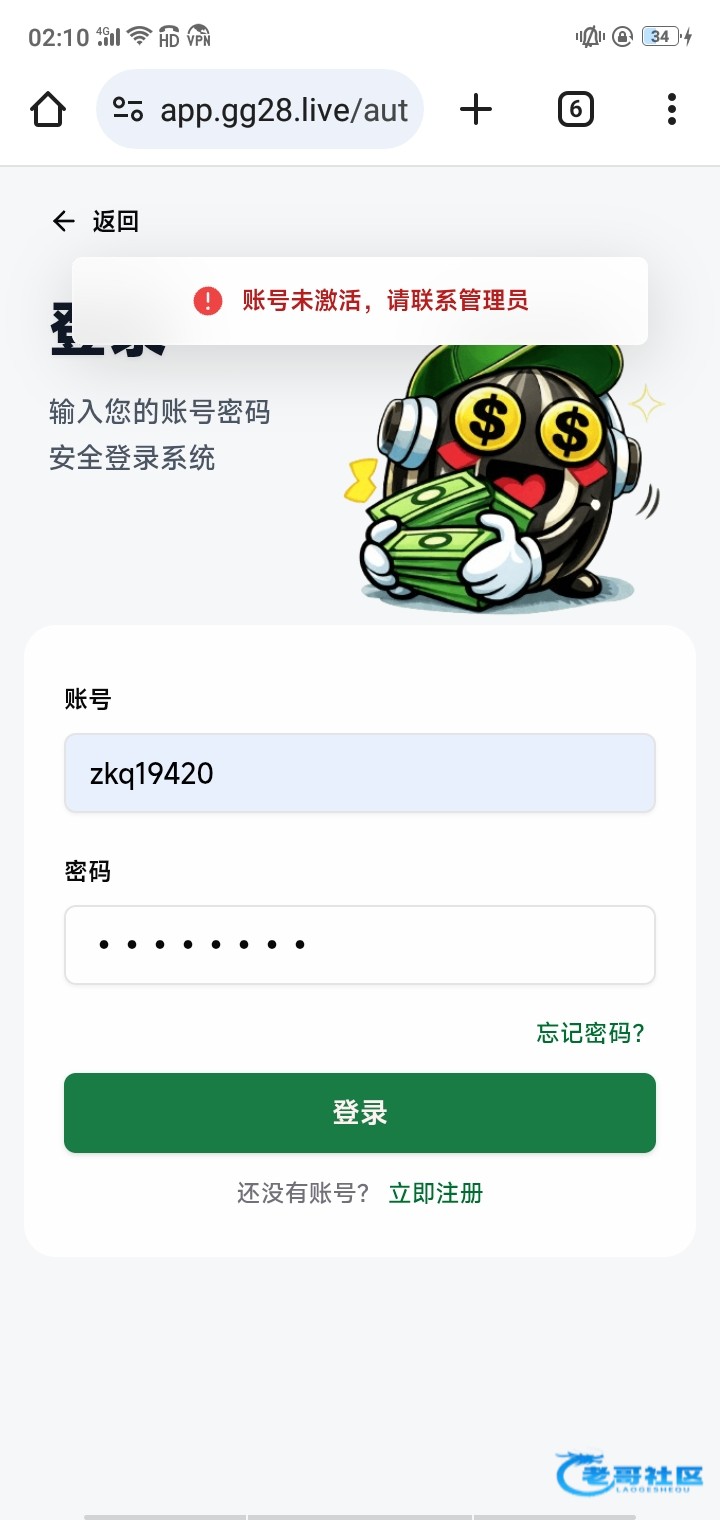Tap the address bar showing app.gg28.live
Screen dimensions: 720x1520
pos(284,109)
